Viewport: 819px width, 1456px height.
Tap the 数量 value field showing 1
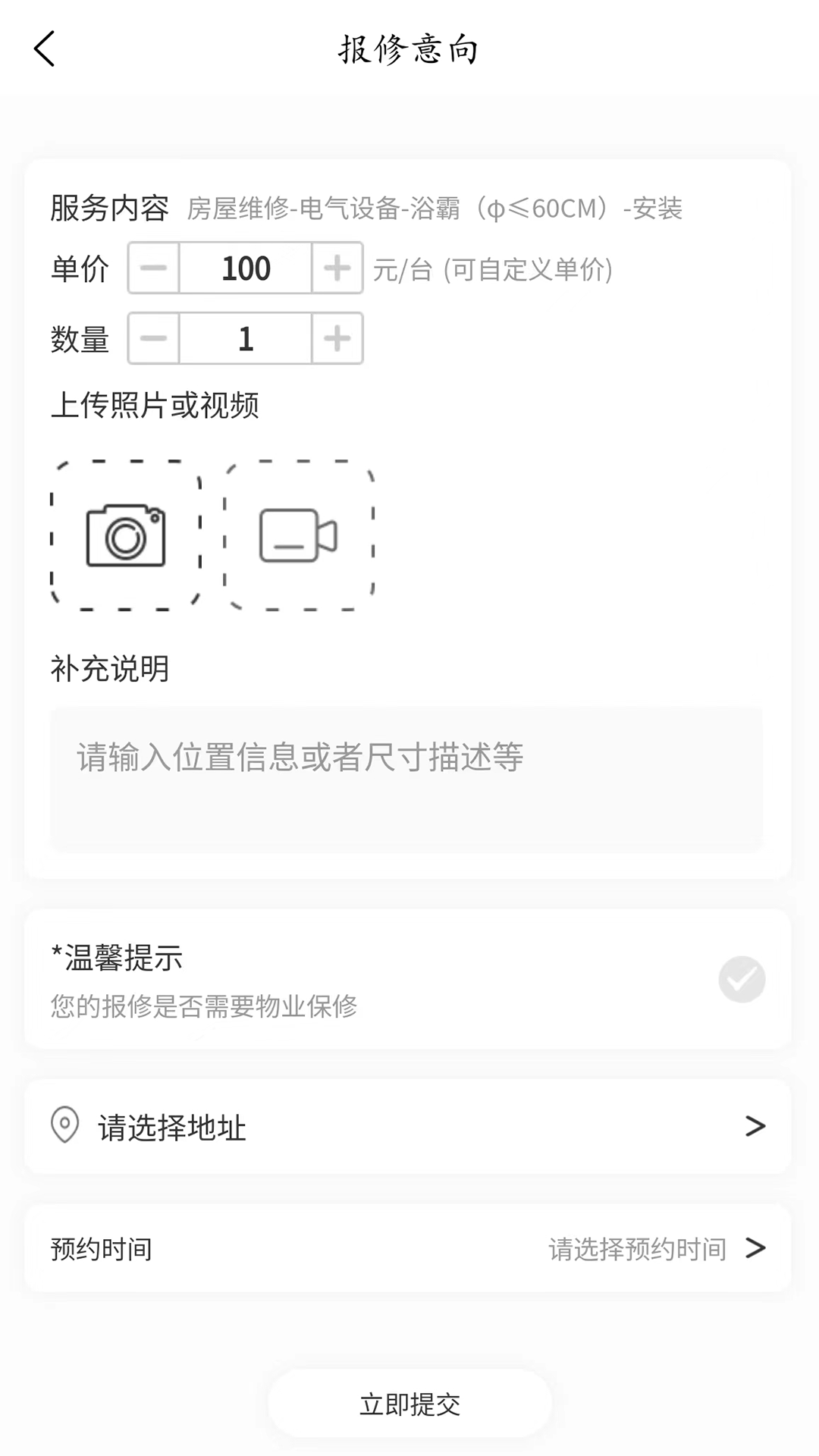pos(246,338)
